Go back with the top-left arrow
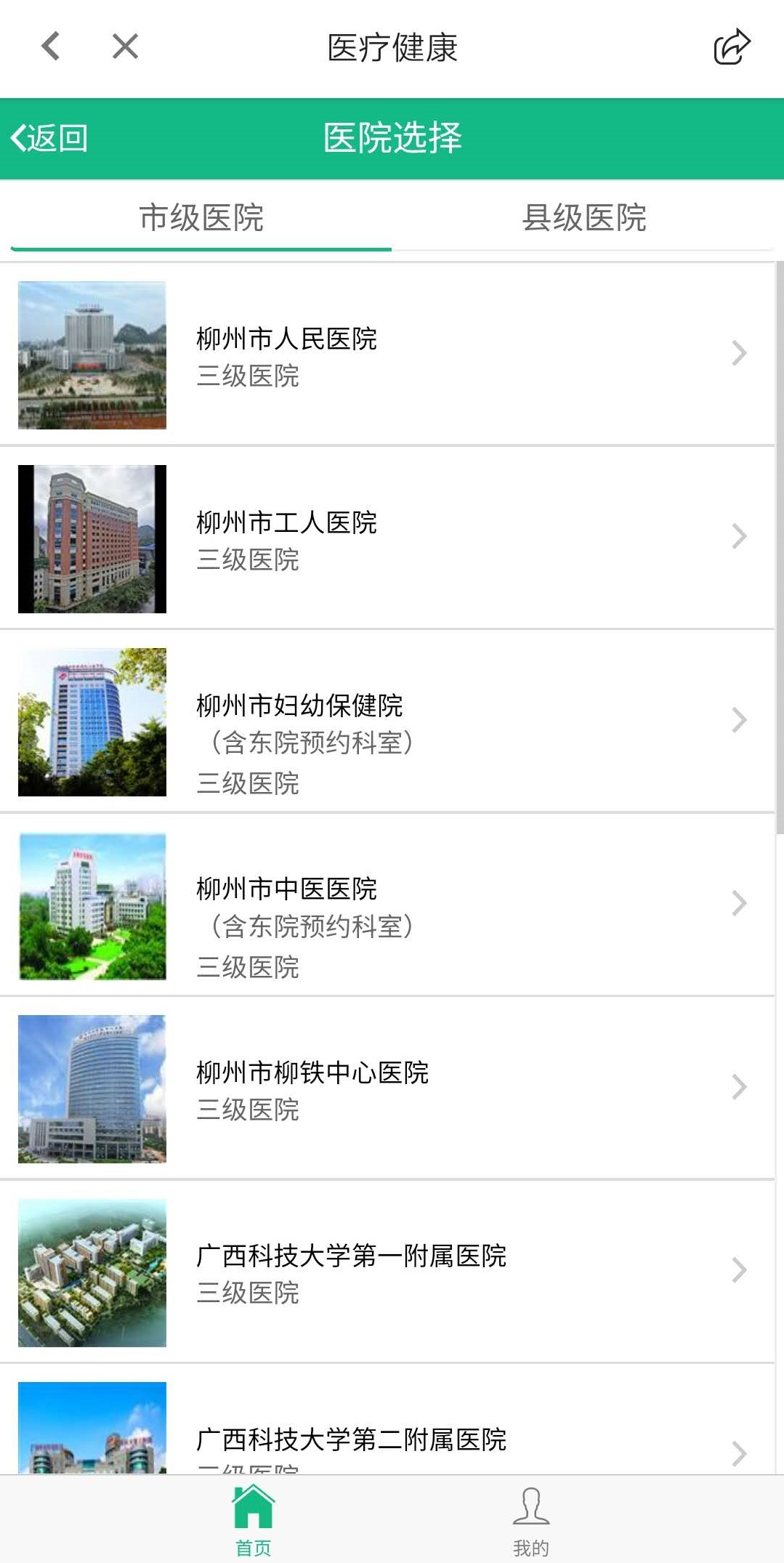The height and width of the screenshot is (1563, 784). click(x=51, y=47)
